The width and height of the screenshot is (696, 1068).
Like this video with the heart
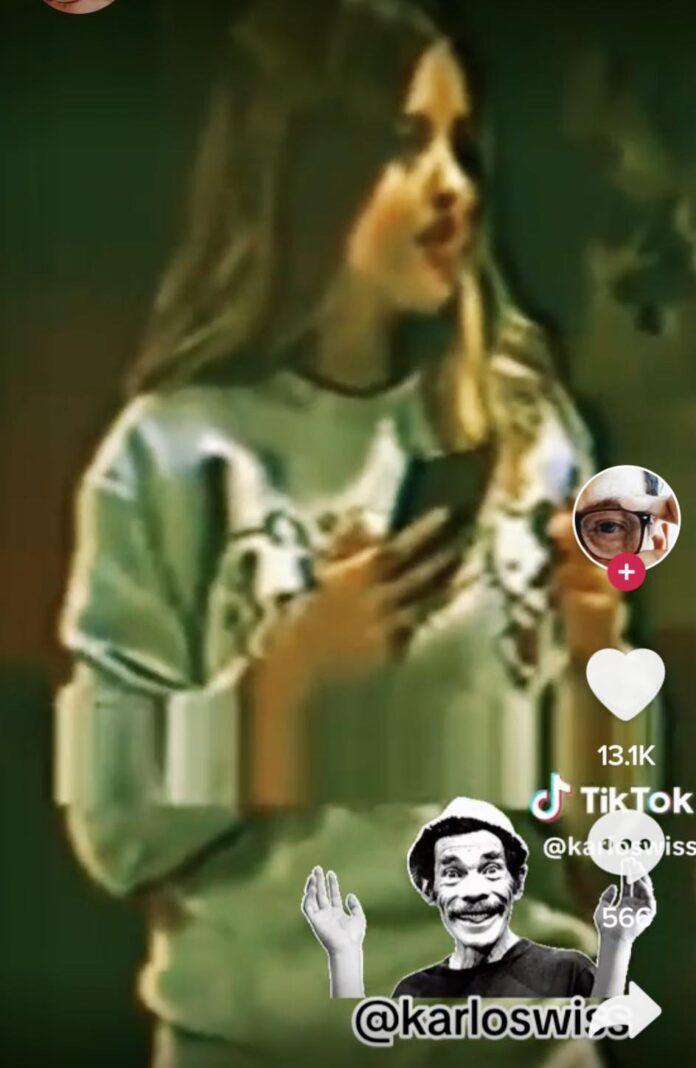pos(625,683)
